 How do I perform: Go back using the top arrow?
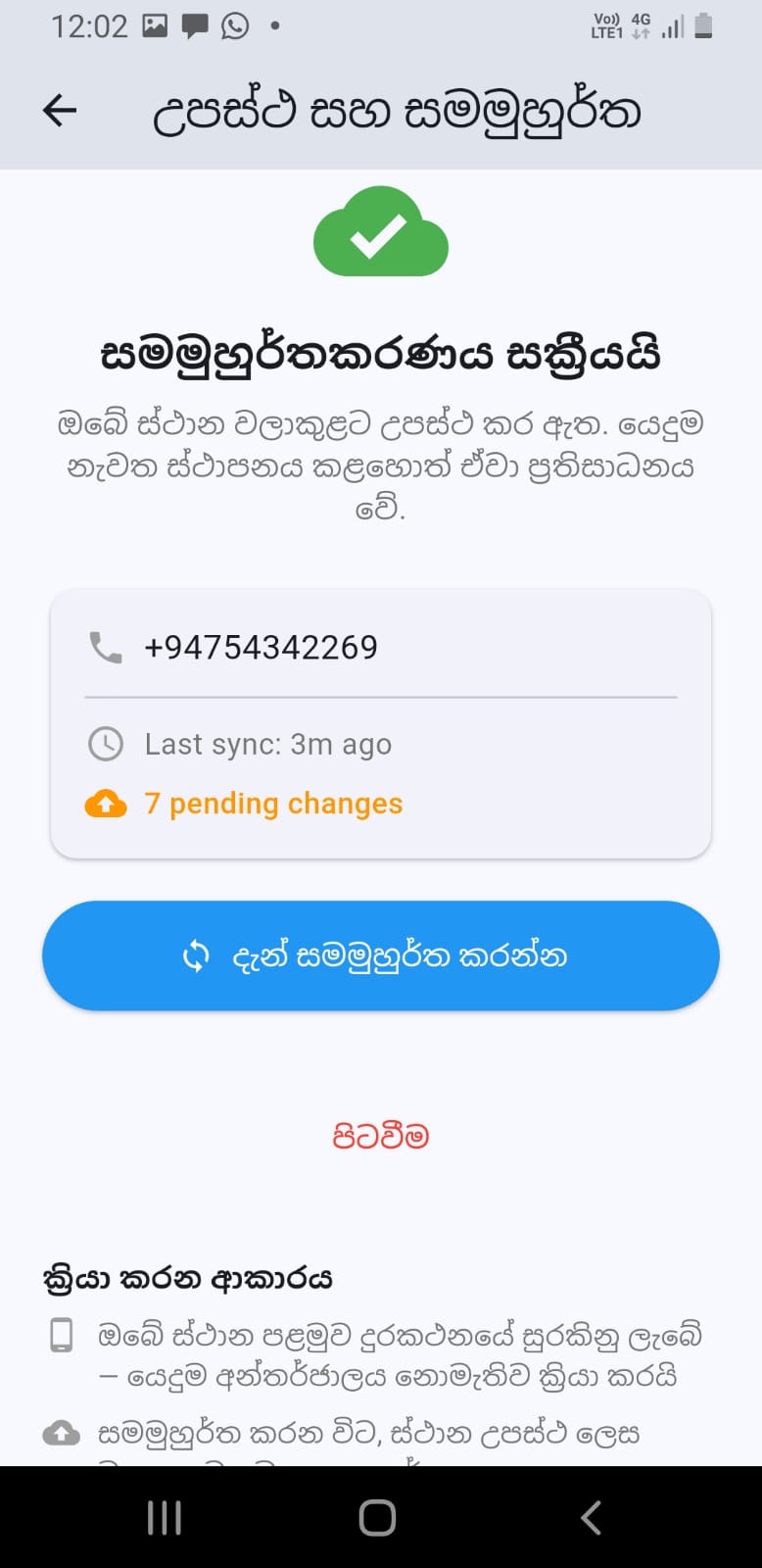pos(60,111)
